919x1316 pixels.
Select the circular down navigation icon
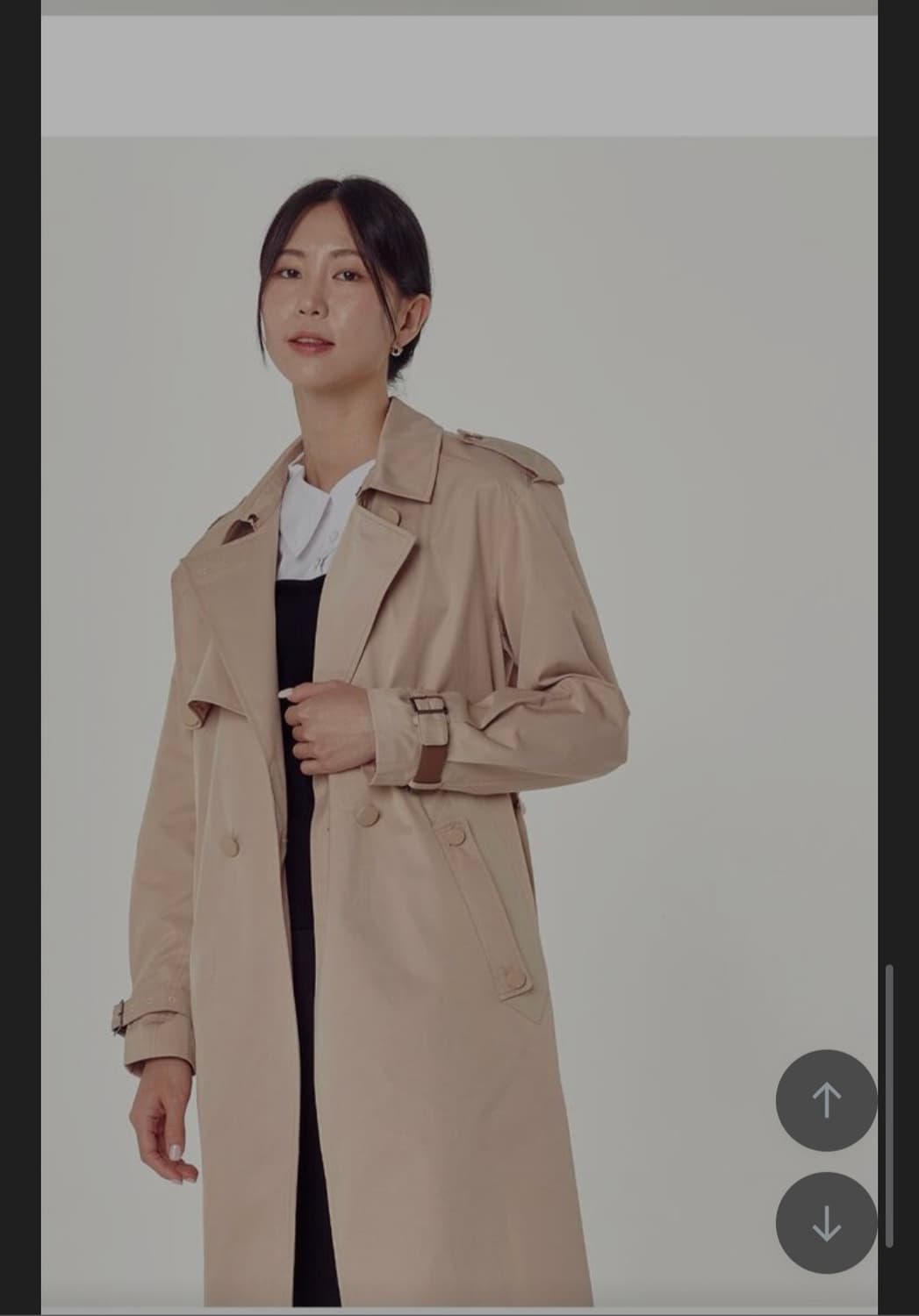tap(825, 1220)
